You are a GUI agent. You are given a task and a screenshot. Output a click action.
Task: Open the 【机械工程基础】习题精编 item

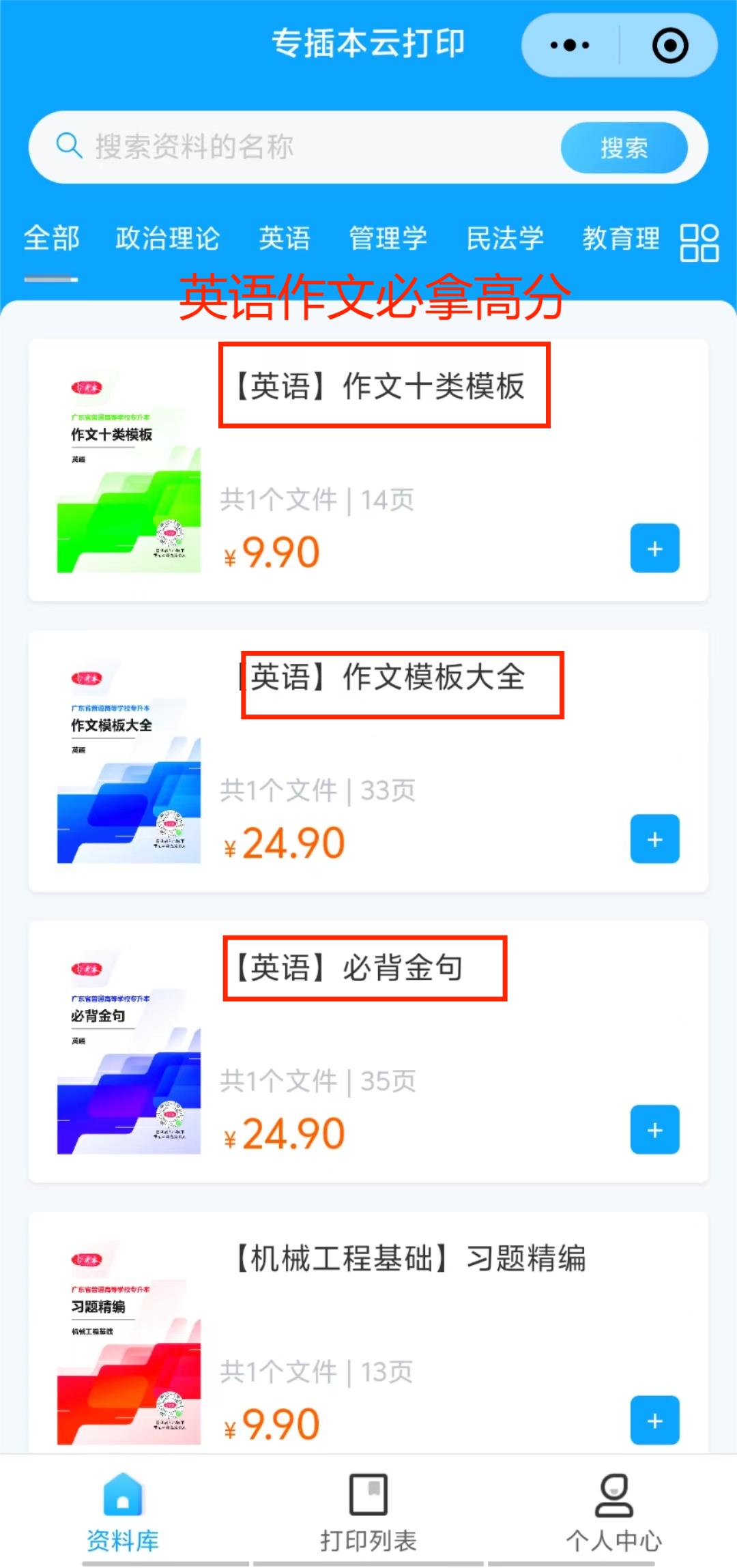click(409, 1258)
